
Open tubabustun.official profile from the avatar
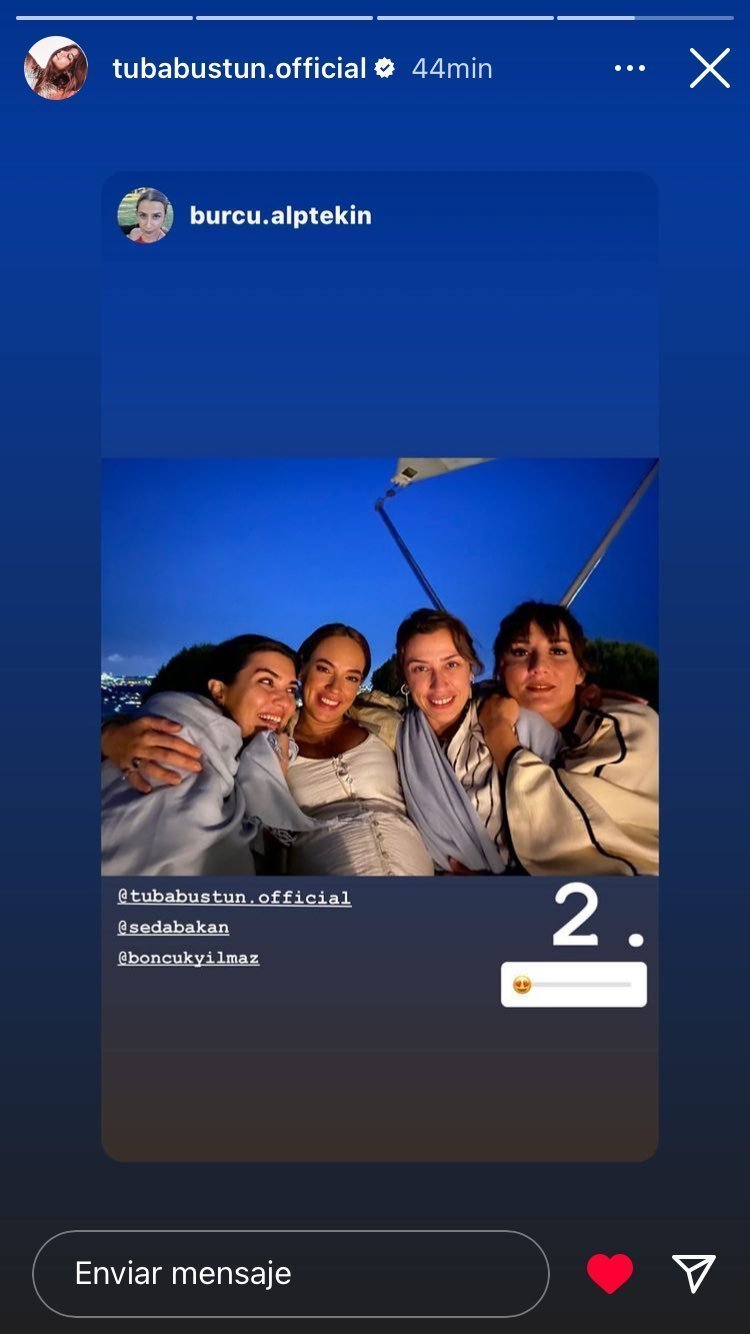click(56, 68)
